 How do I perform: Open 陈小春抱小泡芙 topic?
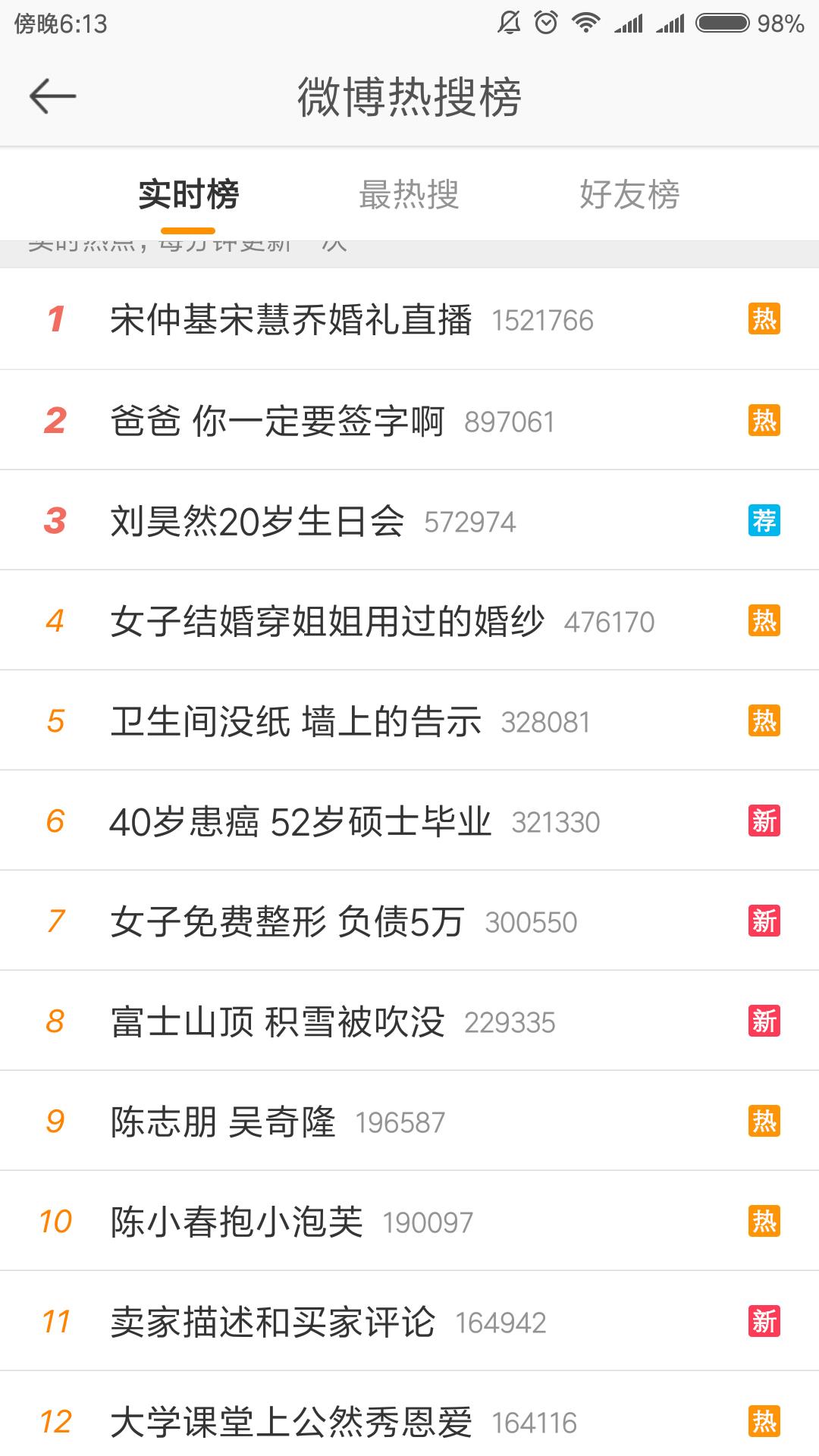(x=409, y=1221)
